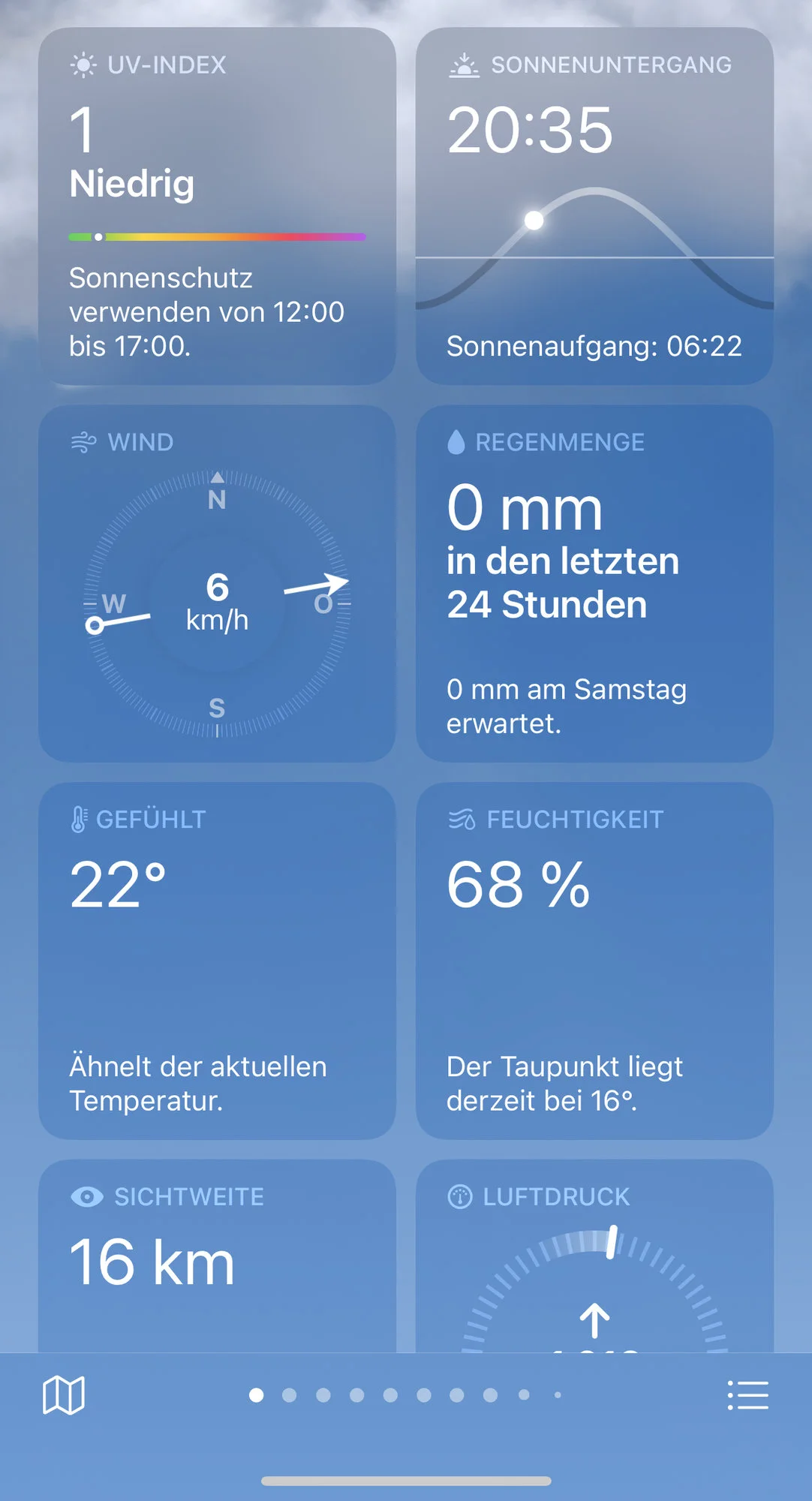
Task: Open the Luftdruck card
Action: pos(594,1256)
